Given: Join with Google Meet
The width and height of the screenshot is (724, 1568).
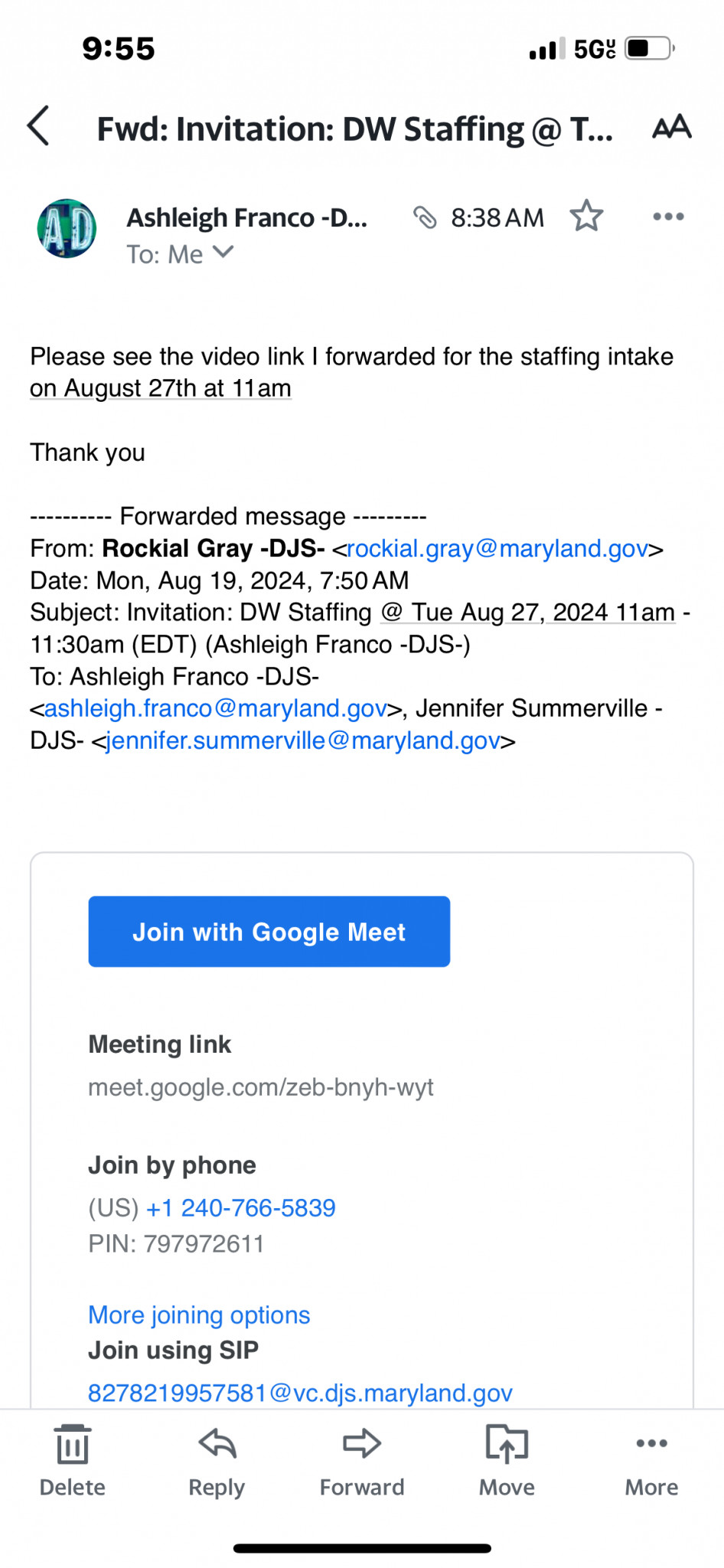Looking at the screenshot, I should click(x=269, y=932).
